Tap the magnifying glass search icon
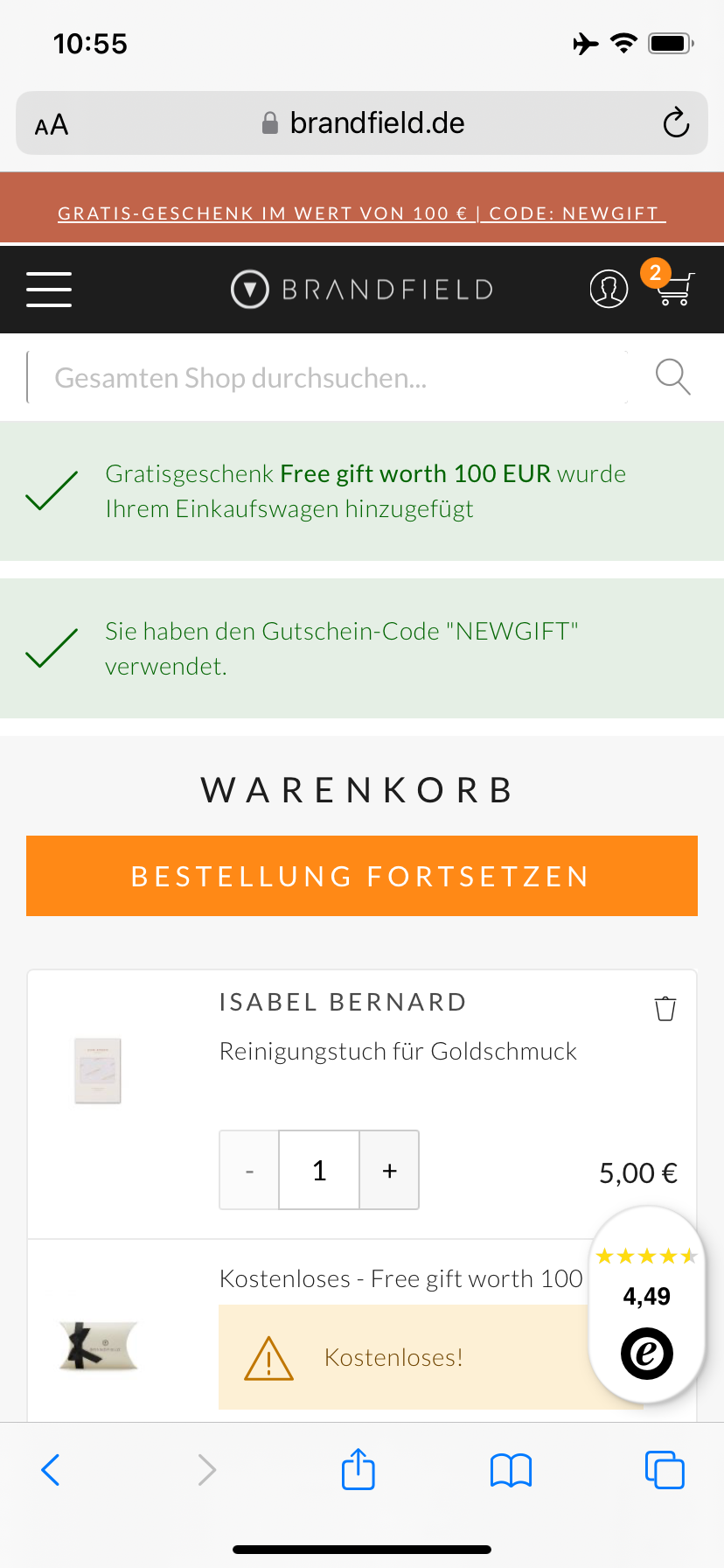Image resolution: width=724 pixels, height=1568 pixels. coord(673,377)
